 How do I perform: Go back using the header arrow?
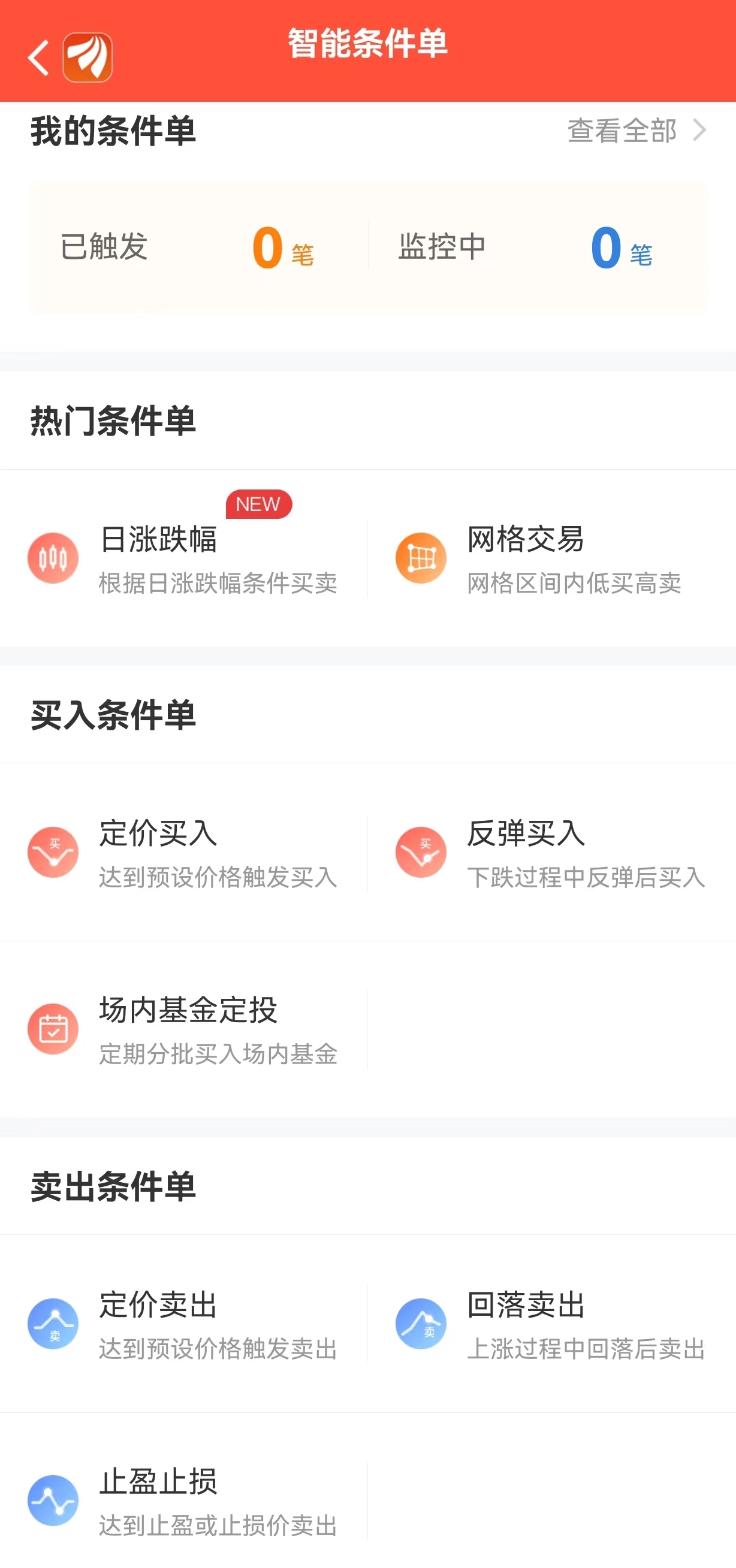pos(38,58)
